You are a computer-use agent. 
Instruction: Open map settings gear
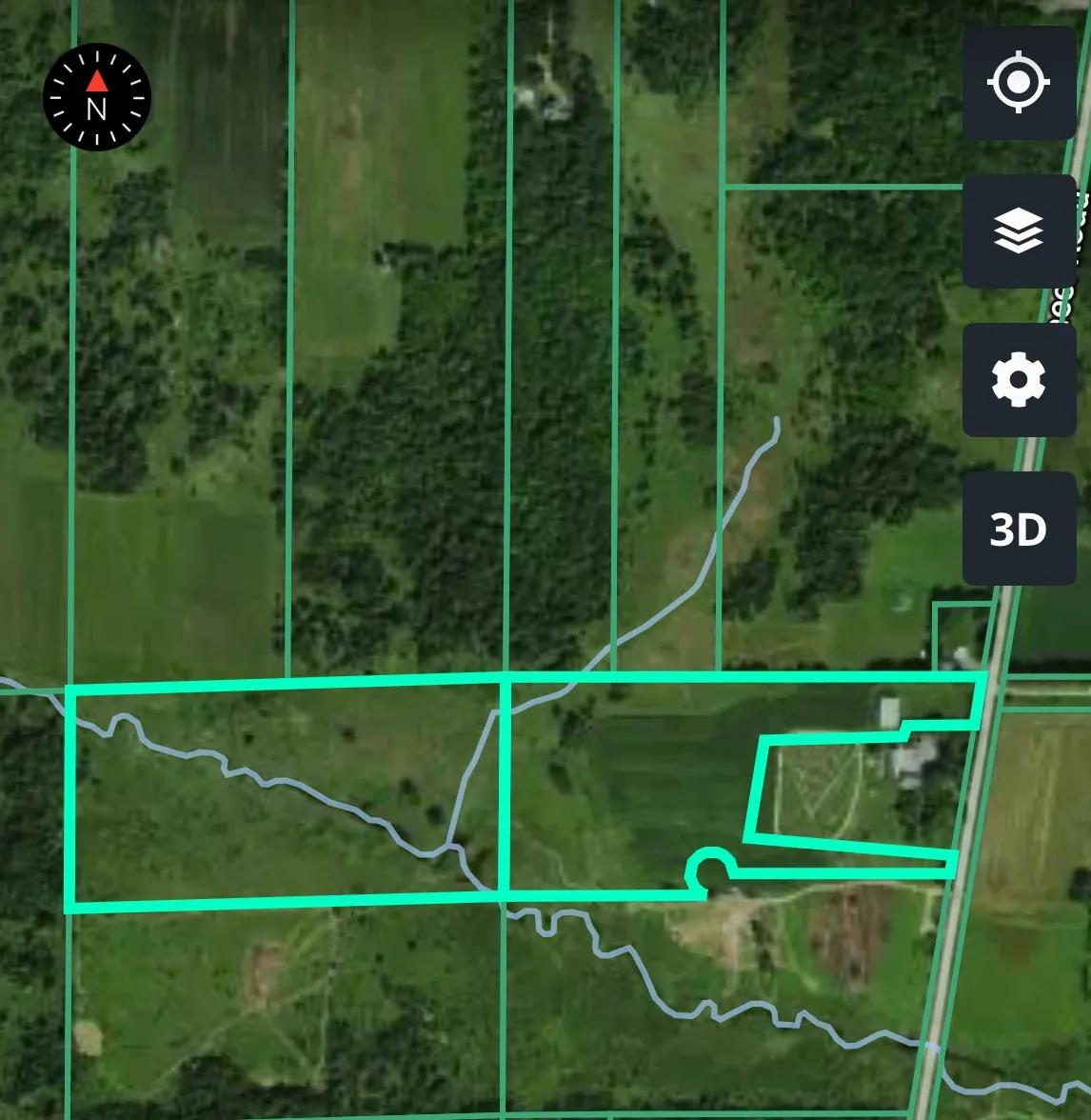(x=1019, y=380)
